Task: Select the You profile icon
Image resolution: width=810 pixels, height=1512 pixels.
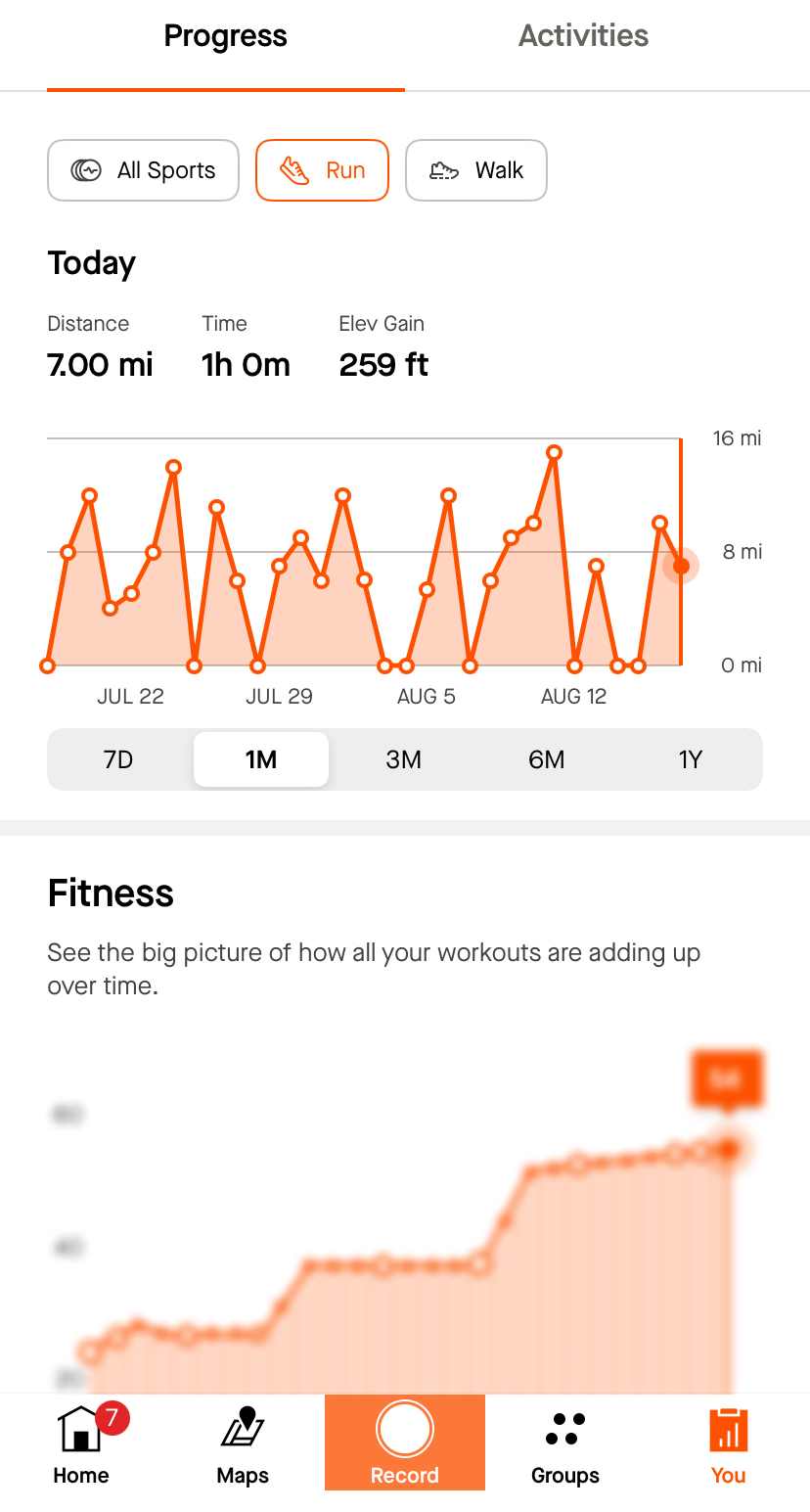Action: 728,1432
